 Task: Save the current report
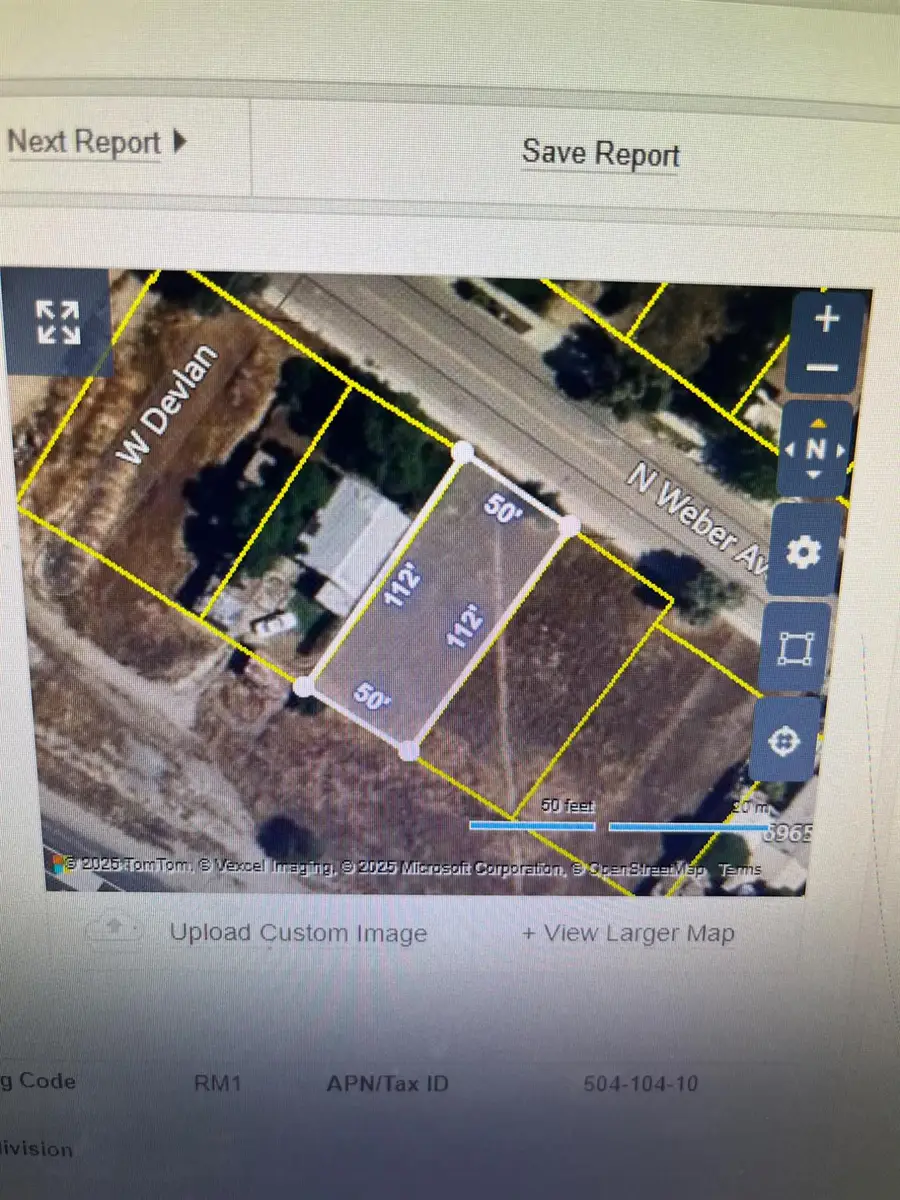600,152
